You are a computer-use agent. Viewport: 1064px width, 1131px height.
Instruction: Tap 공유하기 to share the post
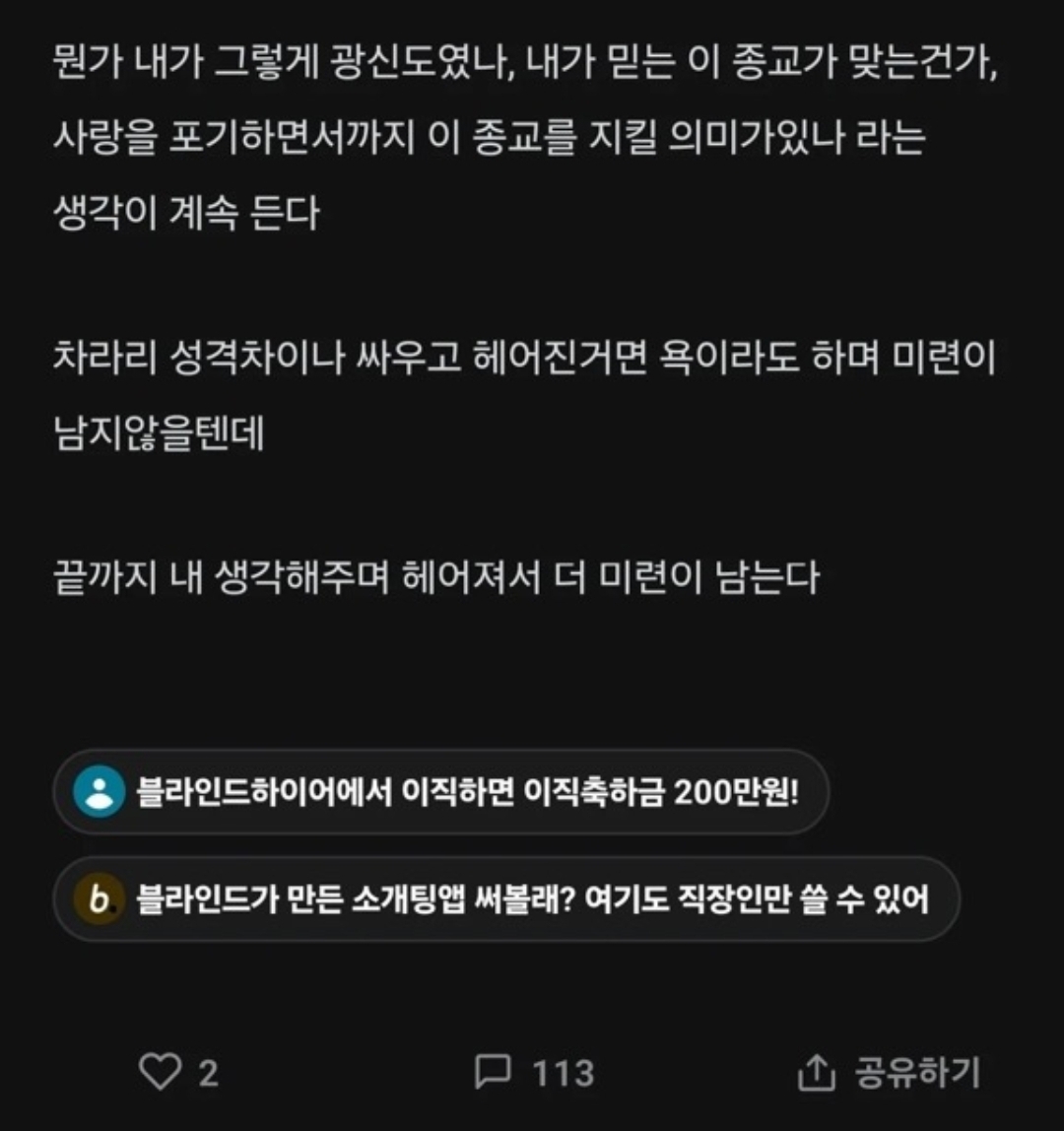889,1073
